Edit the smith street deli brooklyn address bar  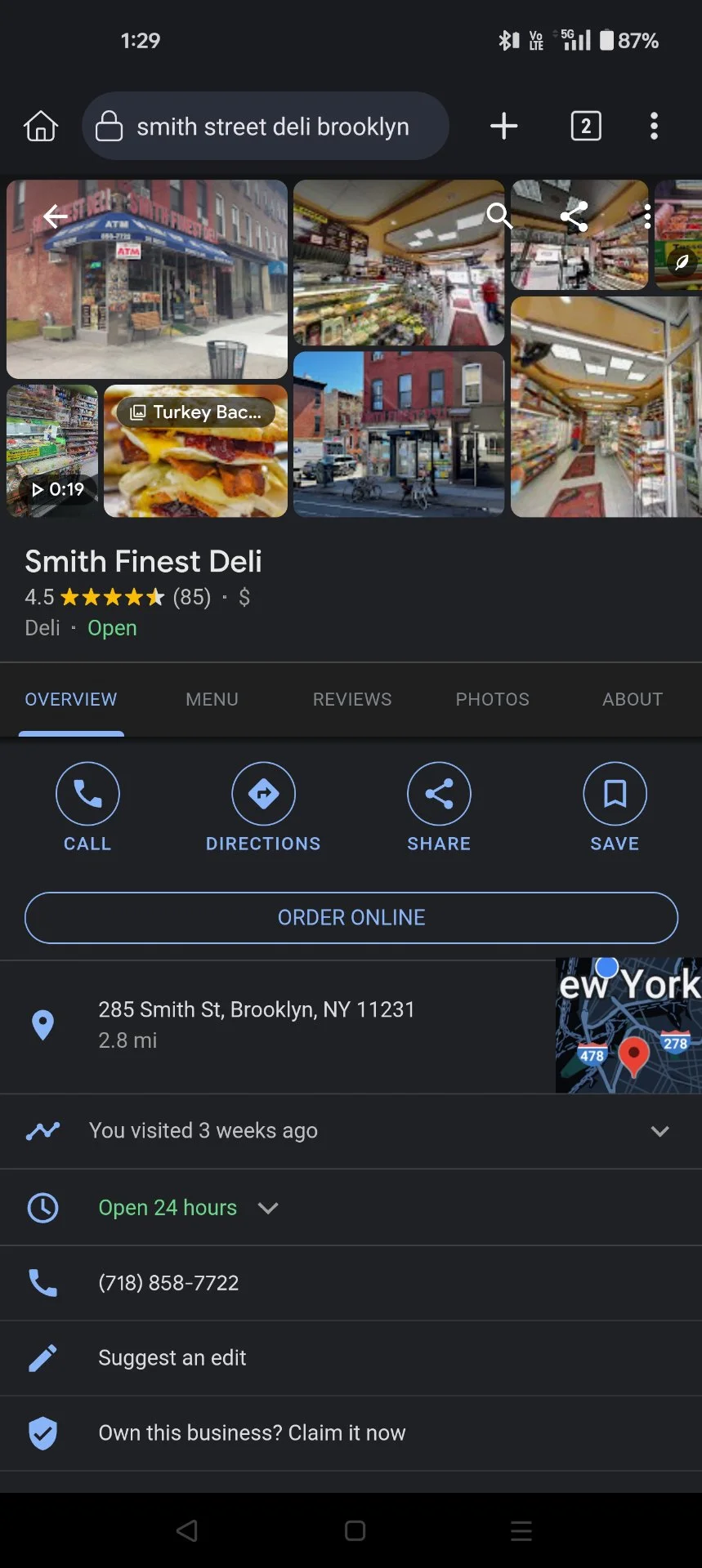272,127
